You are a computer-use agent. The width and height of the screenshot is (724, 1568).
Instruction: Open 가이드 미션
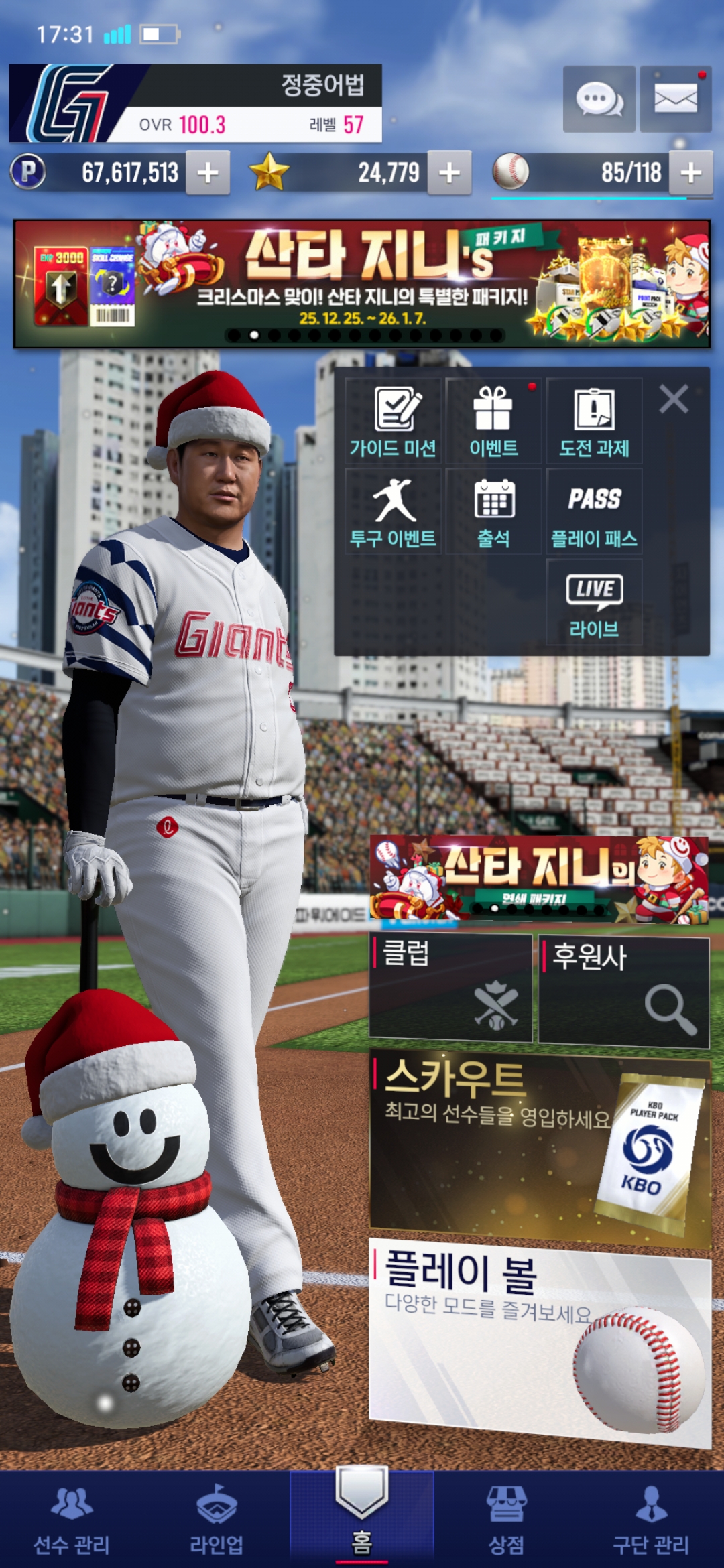click(x=394, y=421)
